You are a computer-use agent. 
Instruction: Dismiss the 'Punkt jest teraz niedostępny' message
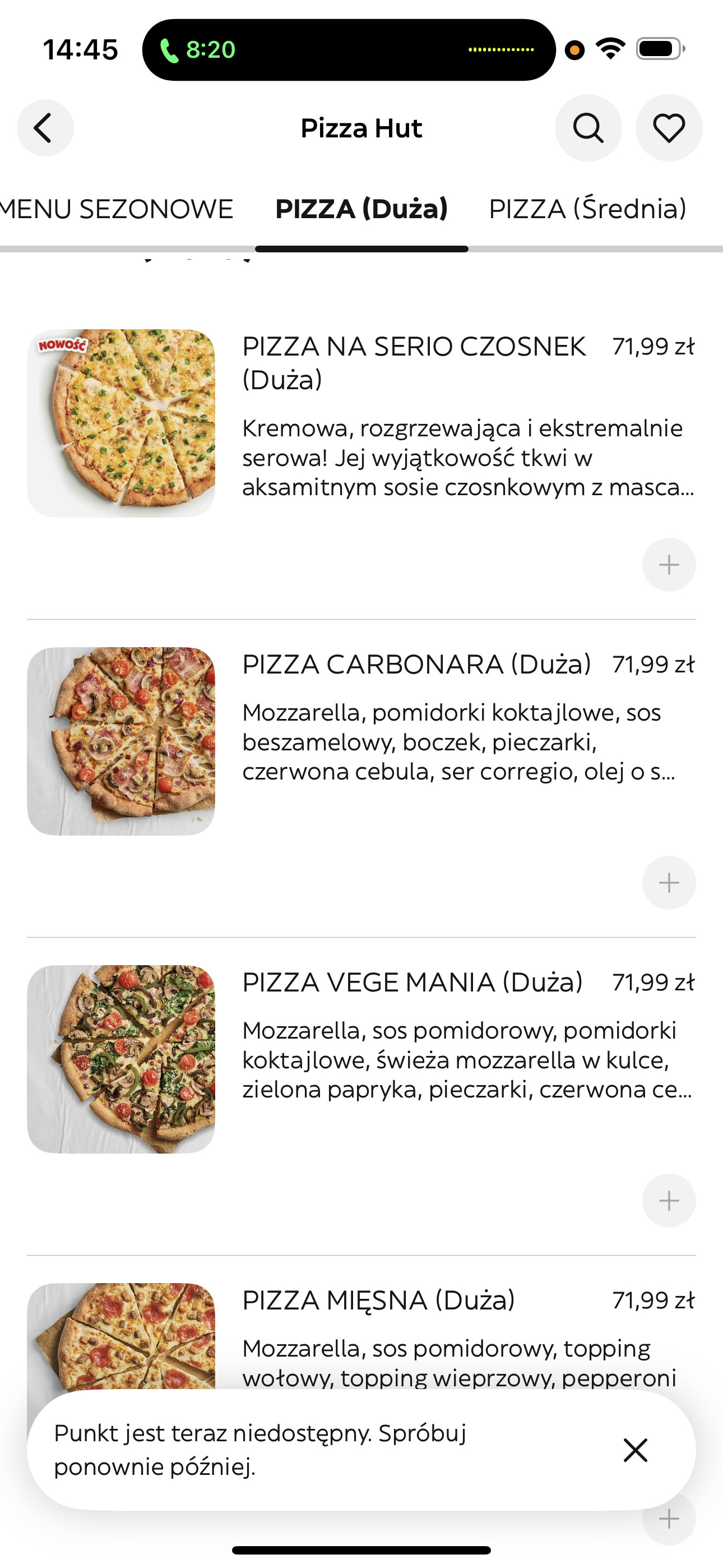pos(636,1450)
